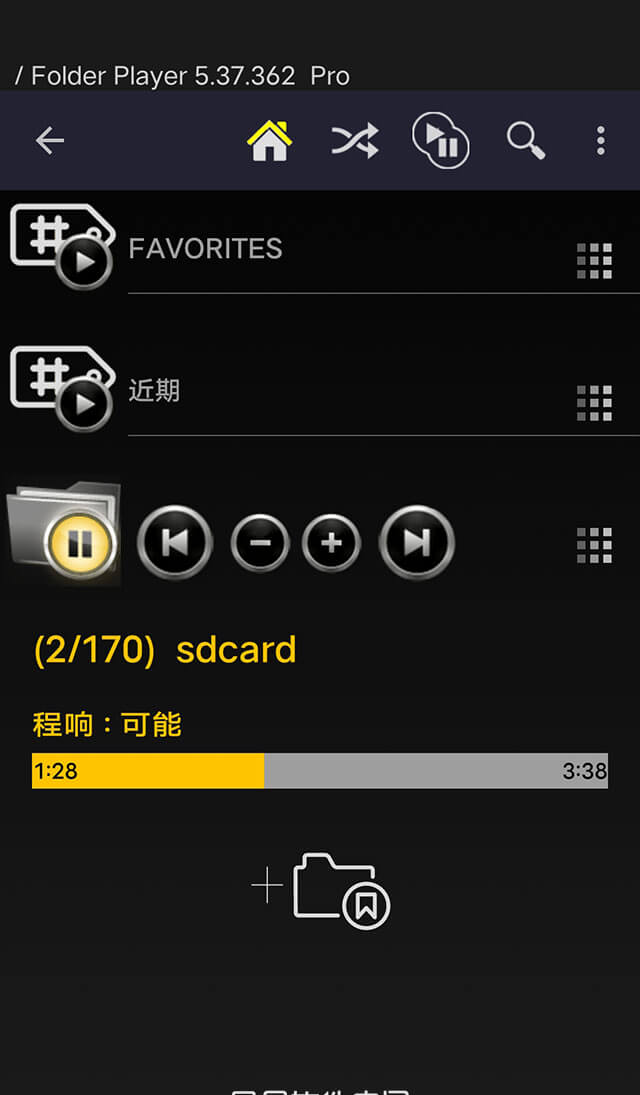Seek within the song progress bar
The image size is (640, 1095).
pyautogui.click(x=320, y=771)
